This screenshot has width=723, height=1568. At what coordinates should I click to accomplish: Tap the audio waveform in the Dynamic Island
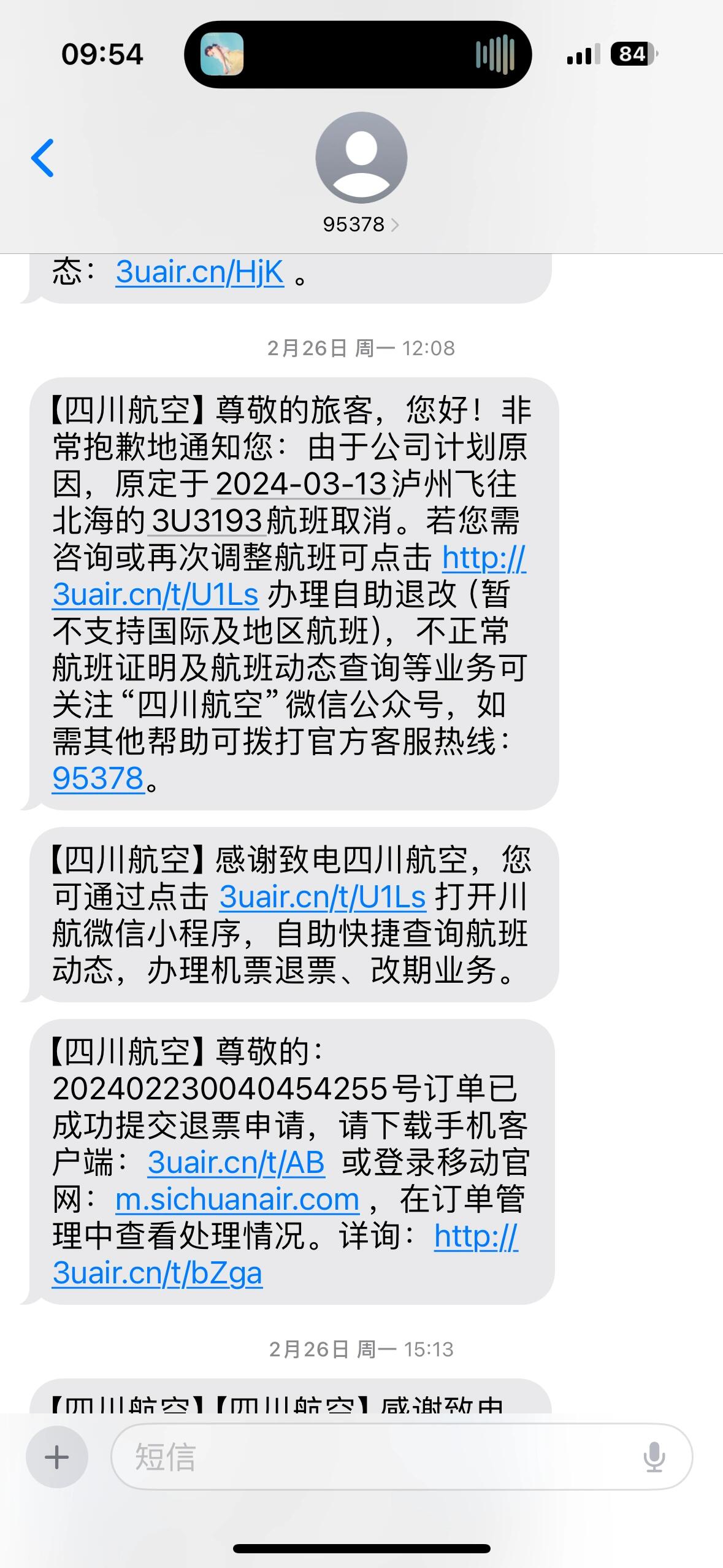pos(495,55)
